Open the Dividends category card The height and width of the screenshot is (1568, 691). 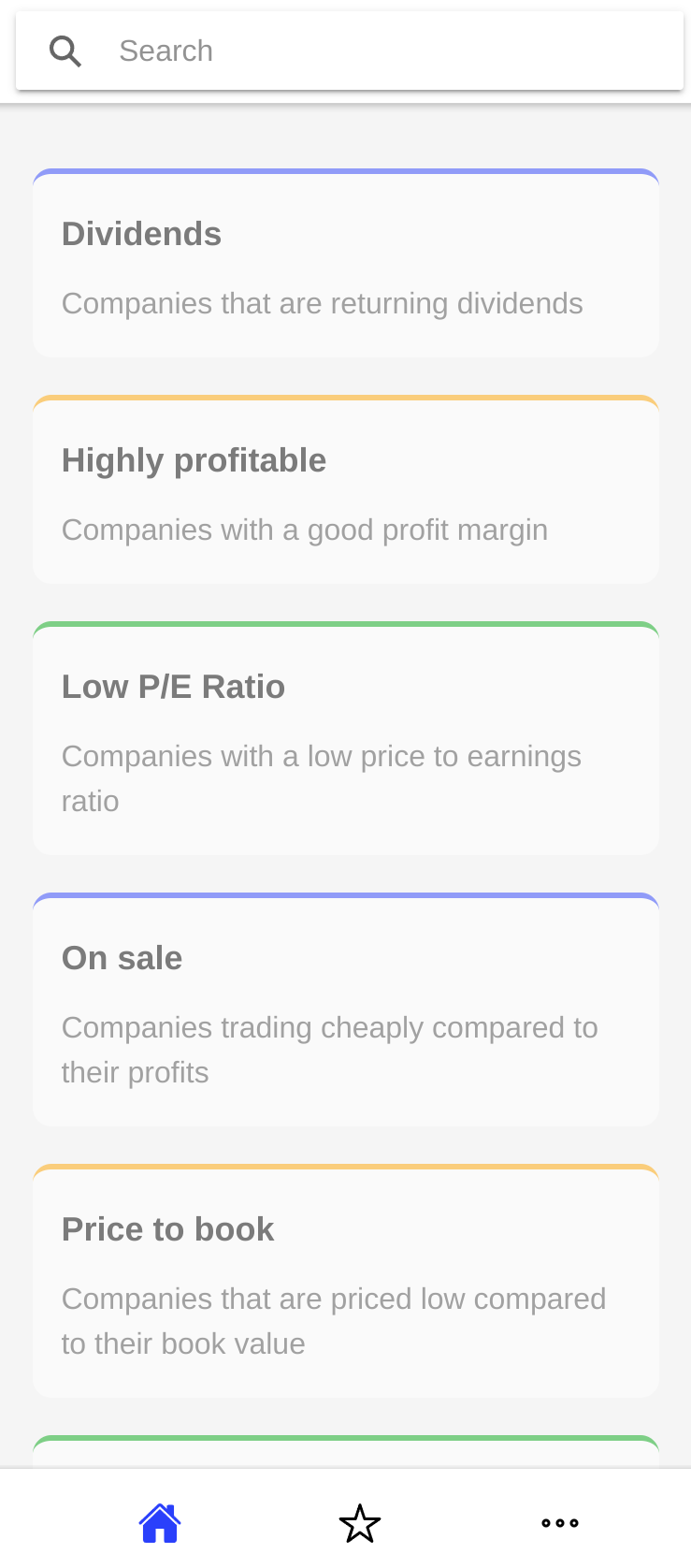[x=346, y=265]
